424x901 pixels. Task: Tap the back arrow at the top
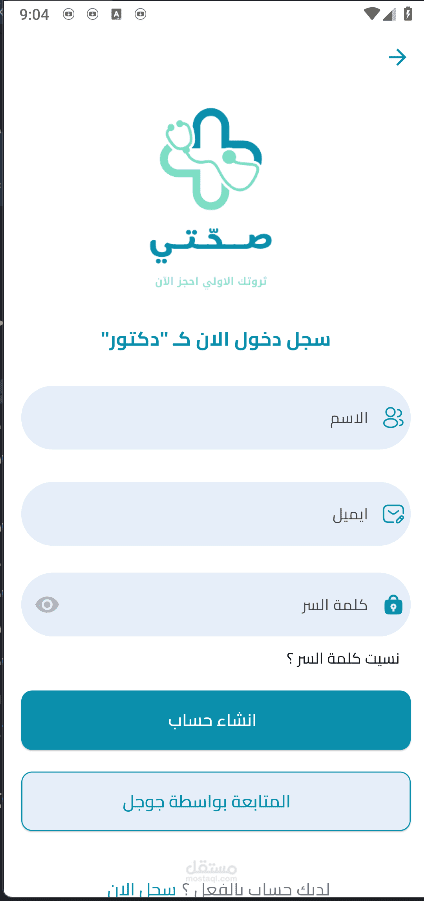coord(397,57)
